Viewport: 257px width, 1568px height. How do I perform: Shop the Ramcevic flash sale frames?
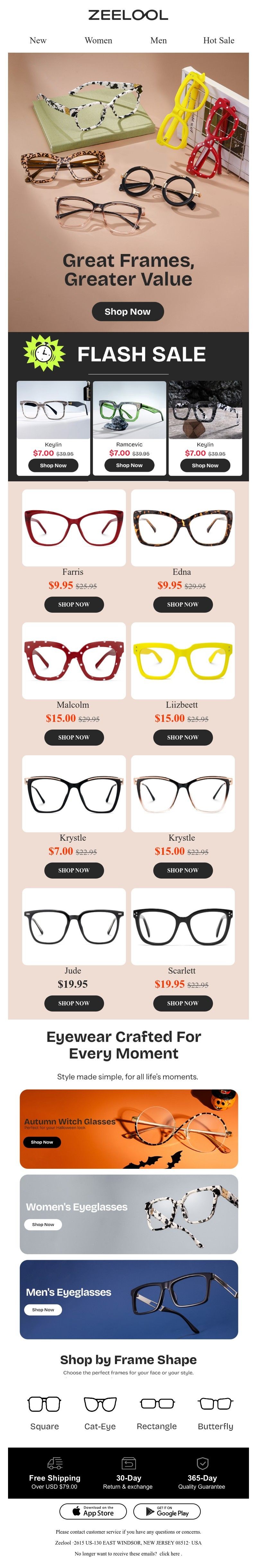(x=128, y=465)
